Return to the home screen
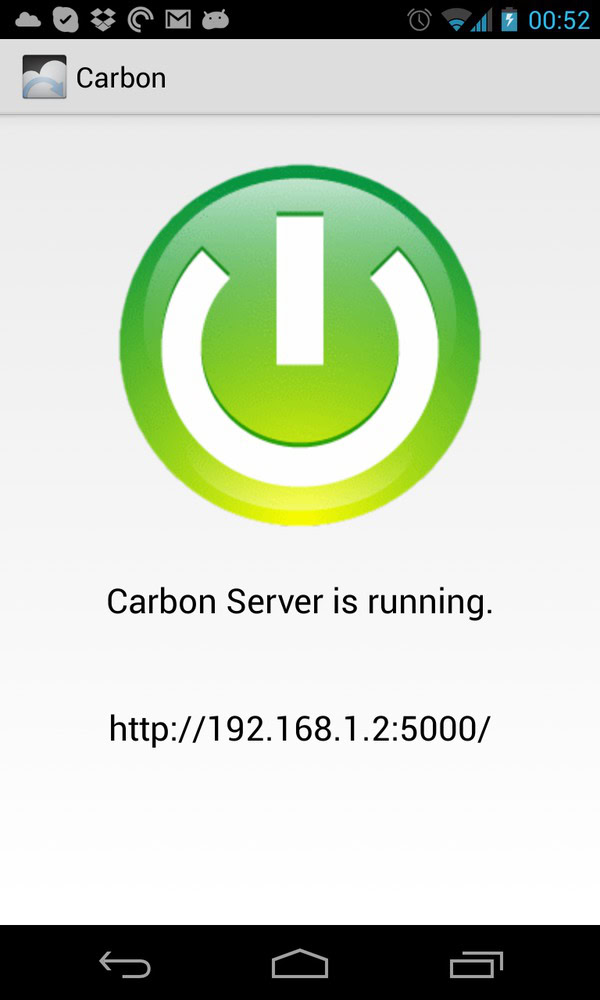Screen dimensions: 600x1000 click(300, 964)
